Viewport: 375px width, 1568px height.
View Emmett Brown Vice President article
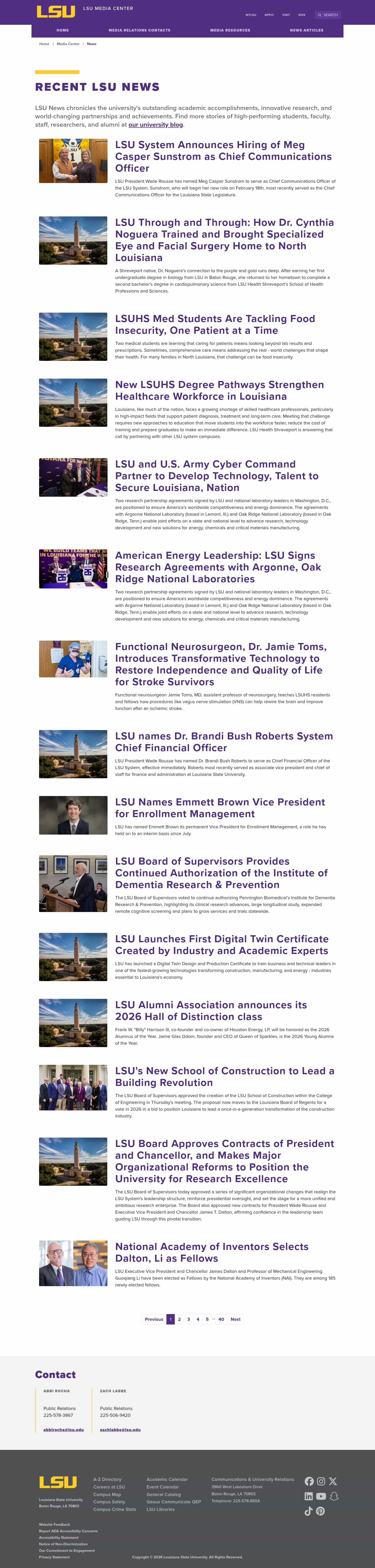pos(220,808)
